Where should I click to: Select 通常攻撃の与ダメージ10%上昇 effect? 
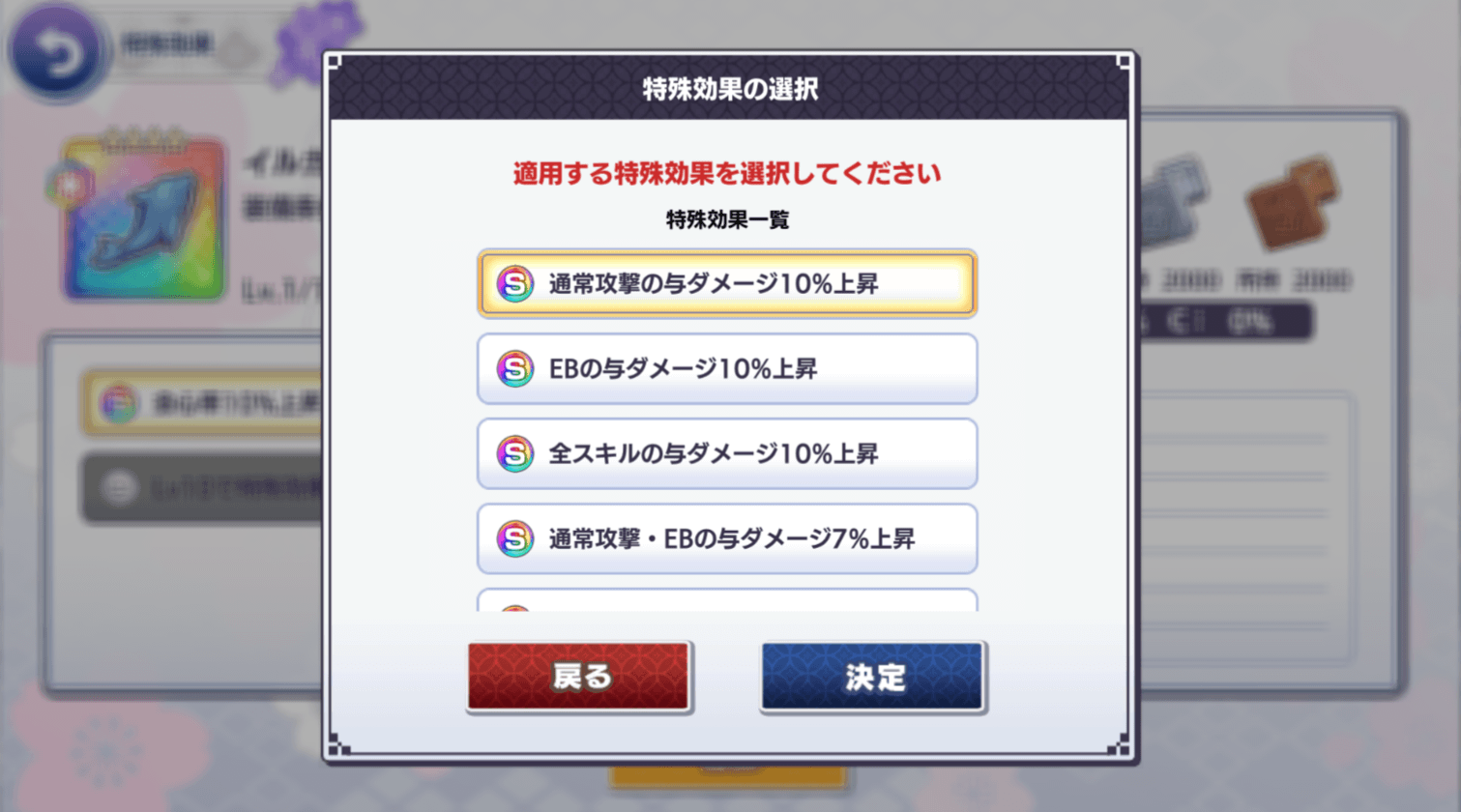726,284
